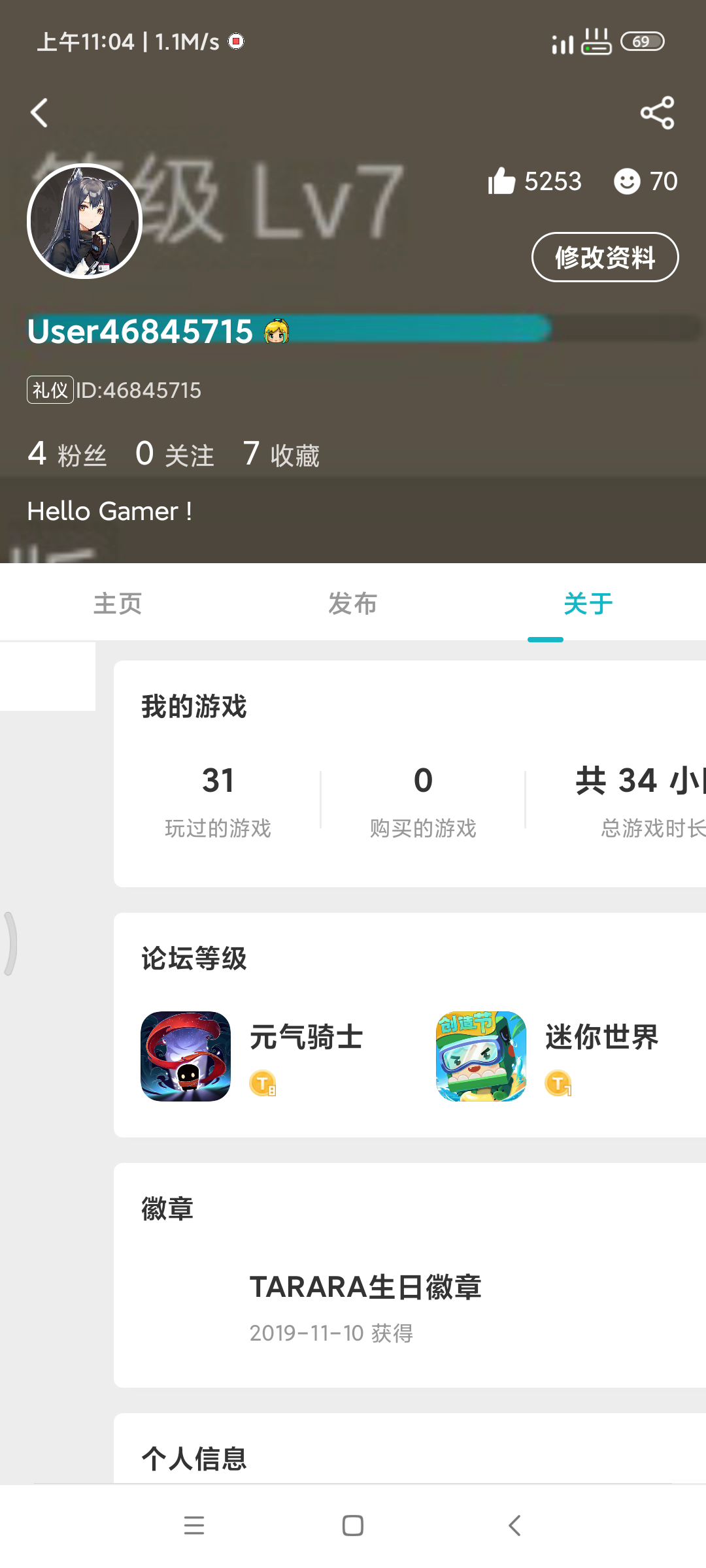Switch to the 主页 tab
Image resolution: width=706 pixels, height=1568 pixels.
118,604
